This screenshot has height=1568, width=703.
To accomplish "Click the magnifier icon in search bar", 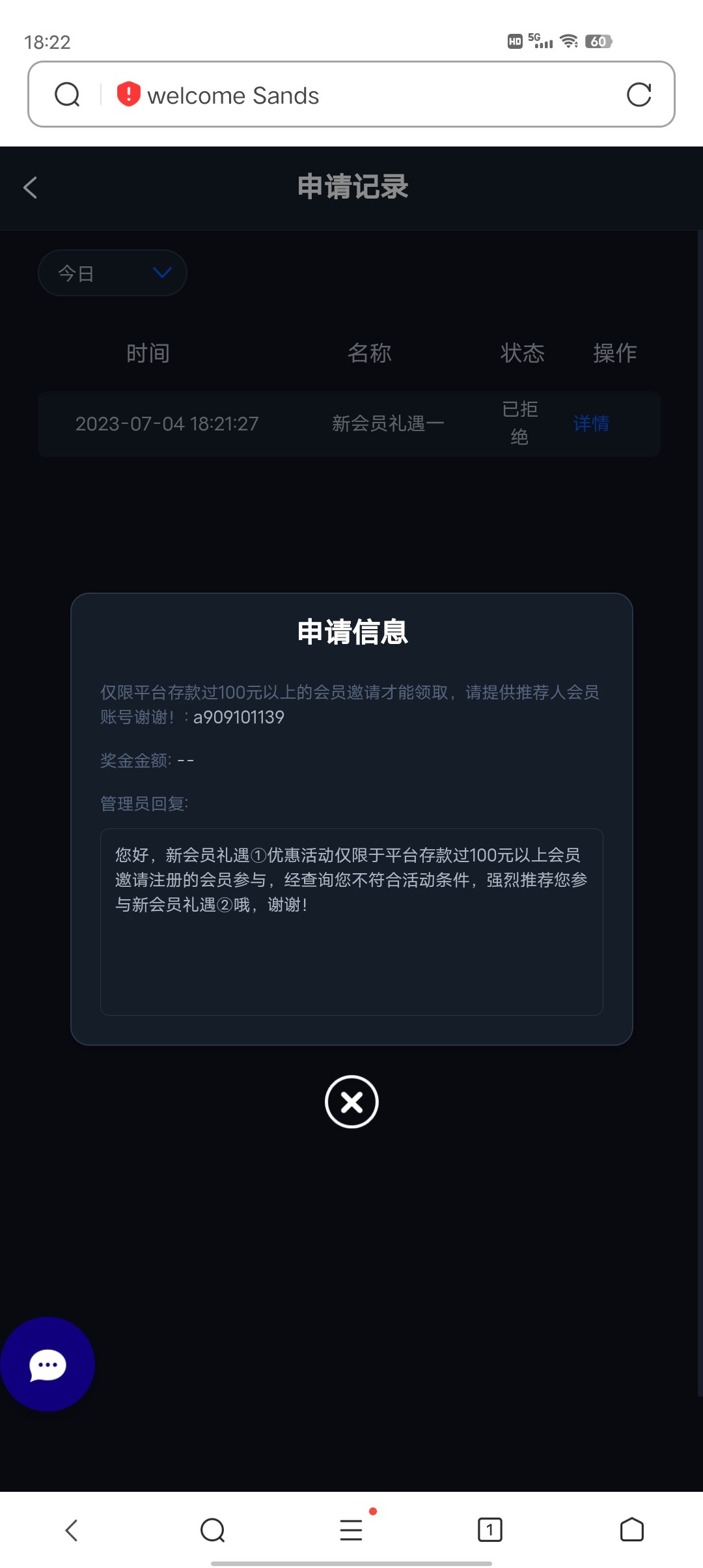I will (67, 94).
